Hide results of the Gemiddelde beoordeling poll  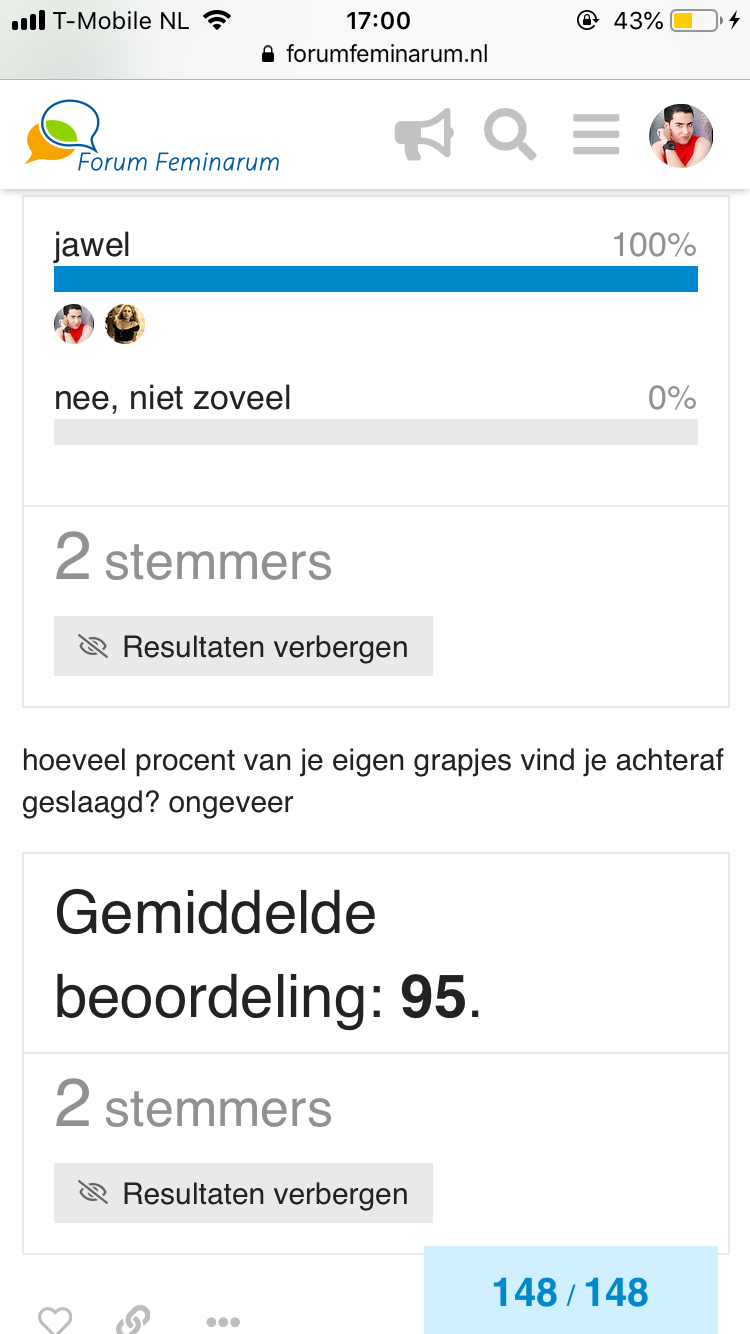[243, 1193]
